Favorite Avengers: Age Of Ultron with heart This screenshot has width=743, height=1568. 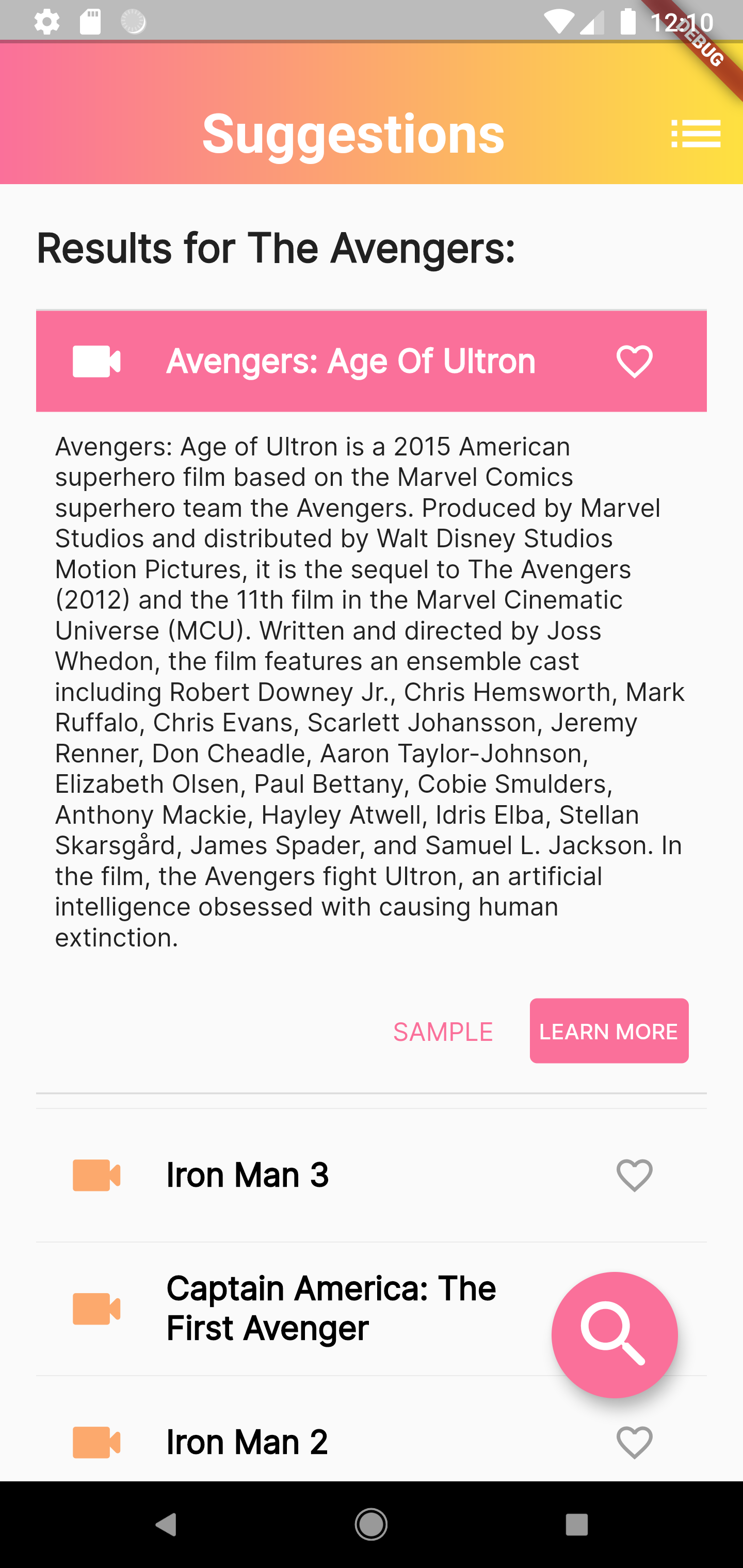tap(634, 362)
